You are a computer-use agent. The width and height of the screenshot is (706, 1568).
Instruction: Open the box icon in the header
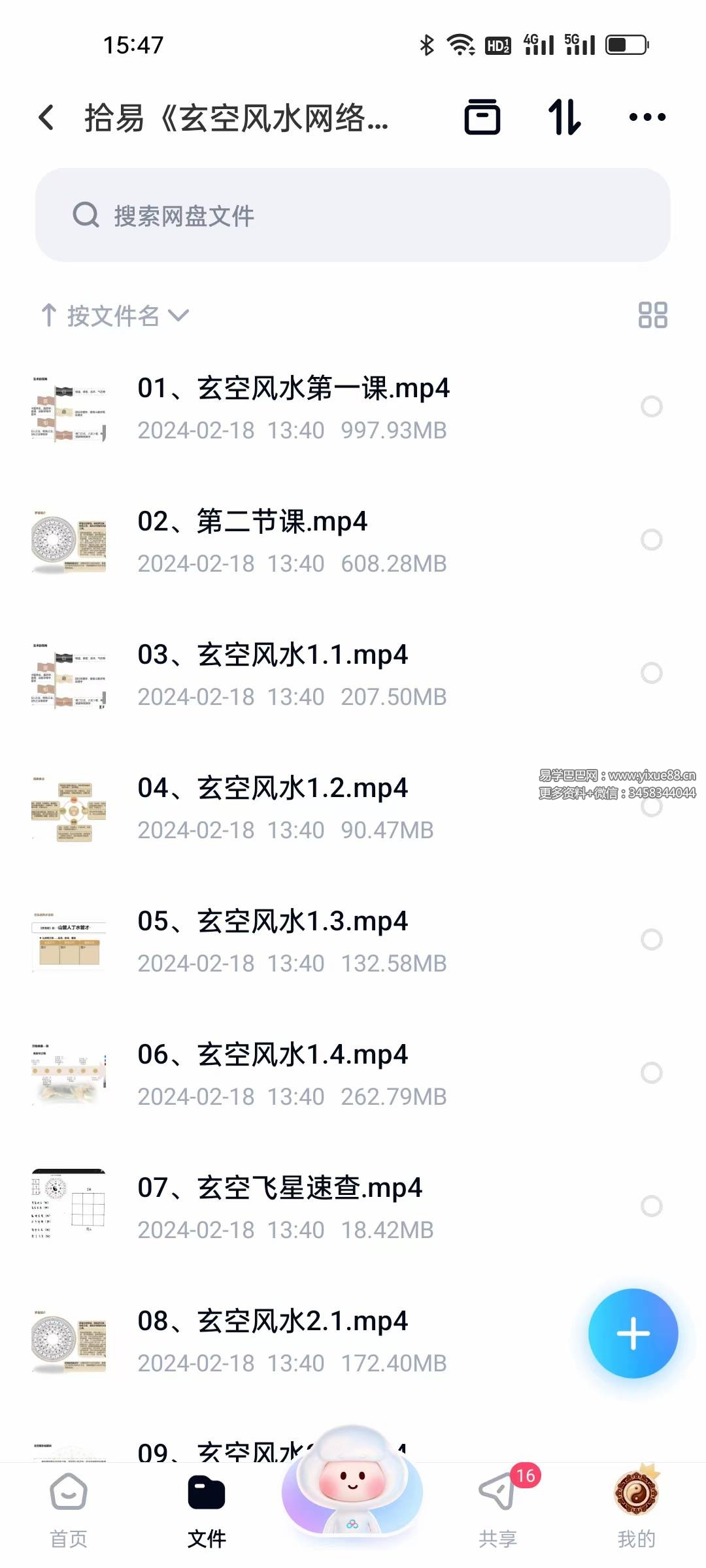[482, 118]
